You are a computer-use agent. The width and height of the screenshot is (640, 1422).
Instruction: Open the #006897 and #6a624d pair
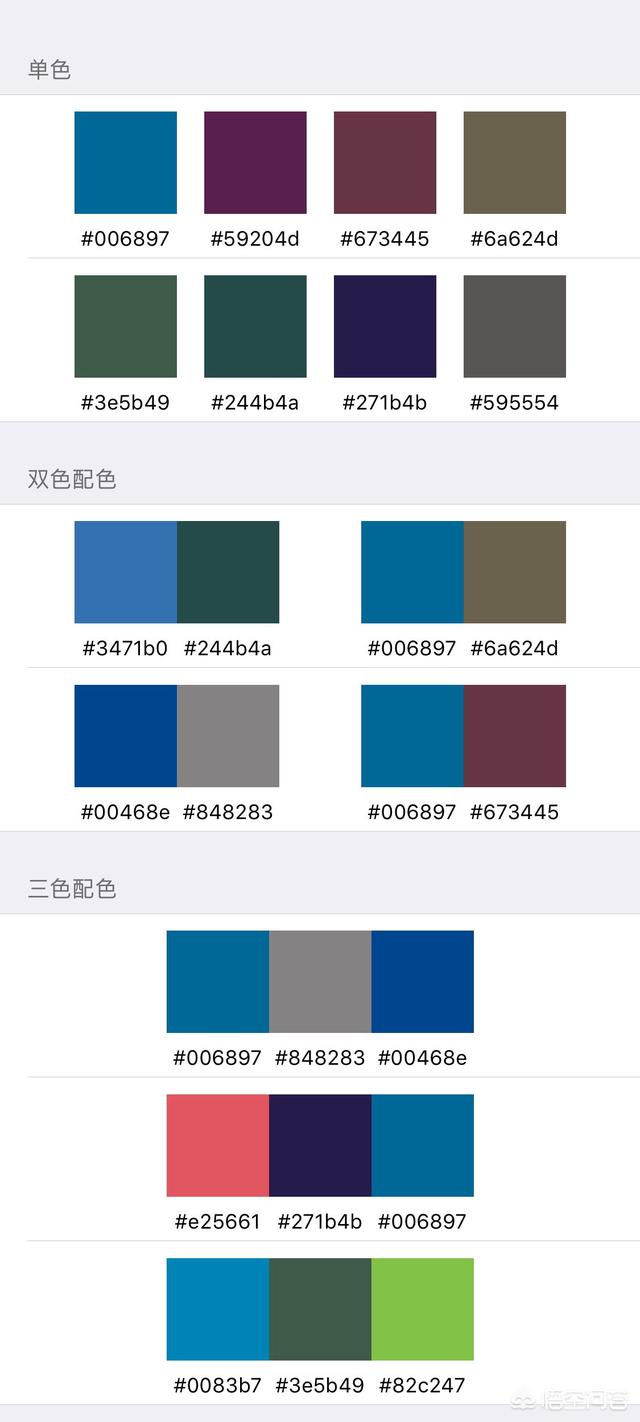coord(464,572)
